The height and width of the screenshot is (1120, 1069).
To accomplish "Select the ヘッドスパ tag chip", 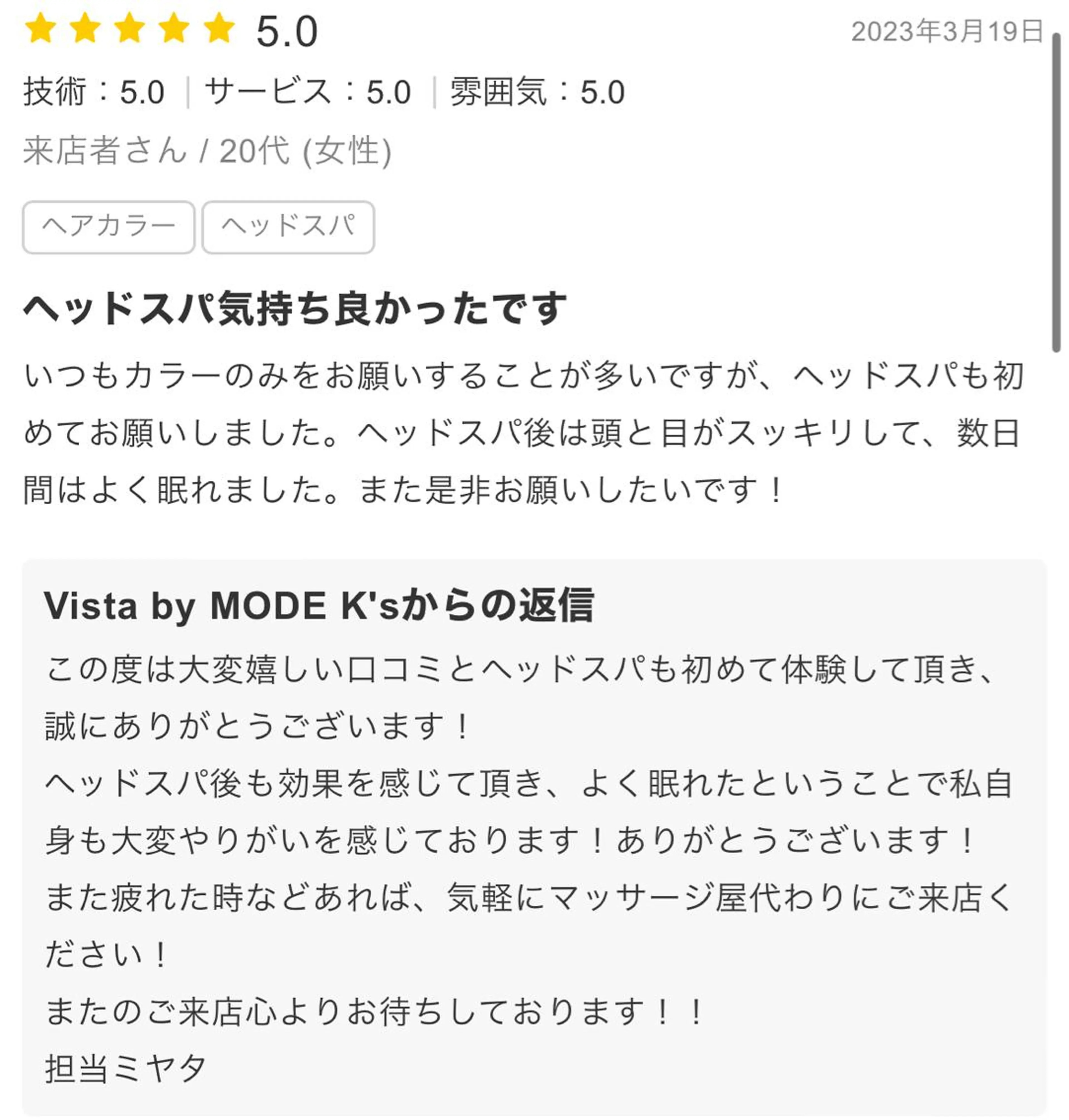I will coord(288,227).
